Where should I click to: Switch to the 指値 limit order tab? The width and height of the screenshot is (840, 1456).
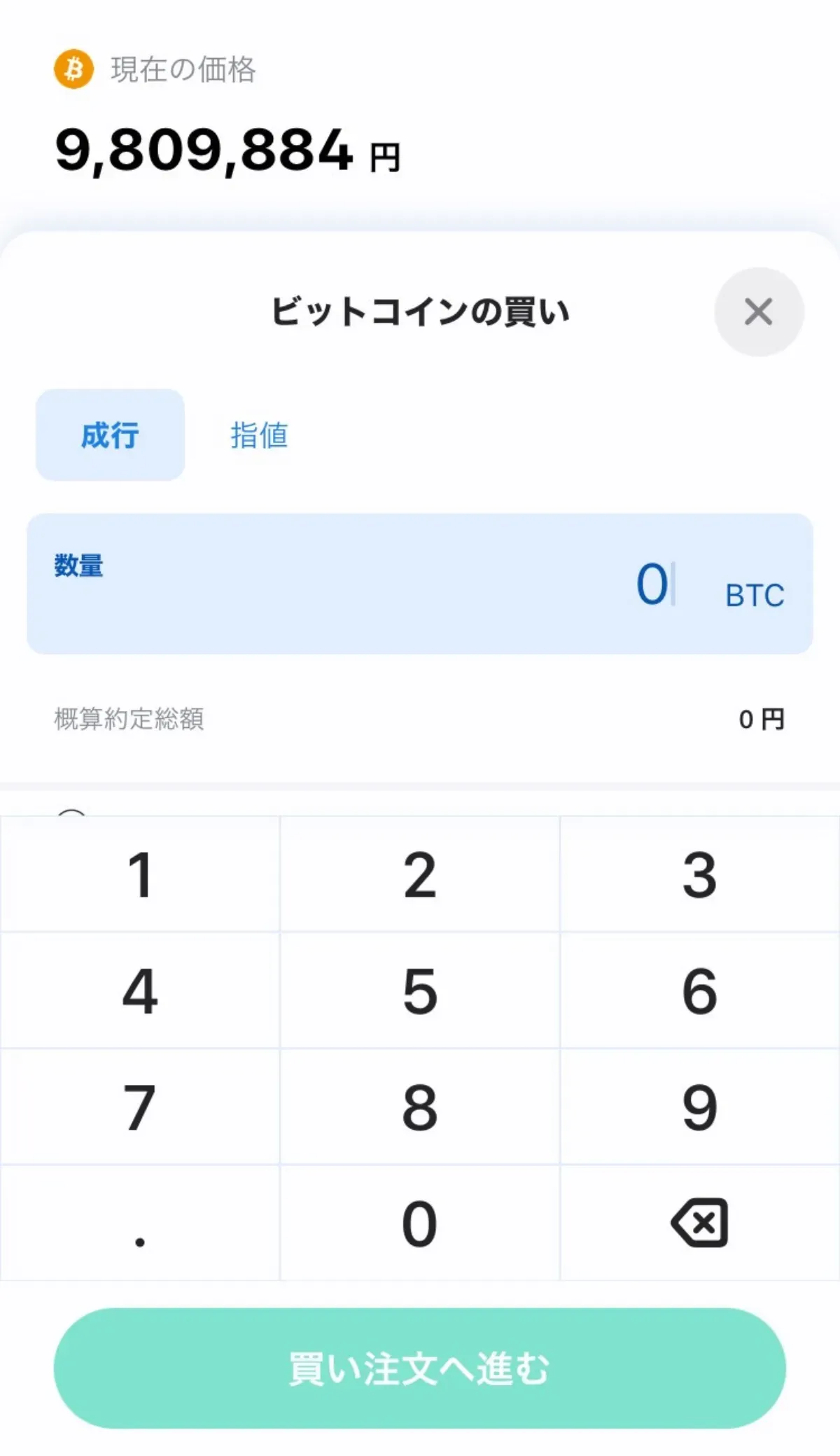259,435
